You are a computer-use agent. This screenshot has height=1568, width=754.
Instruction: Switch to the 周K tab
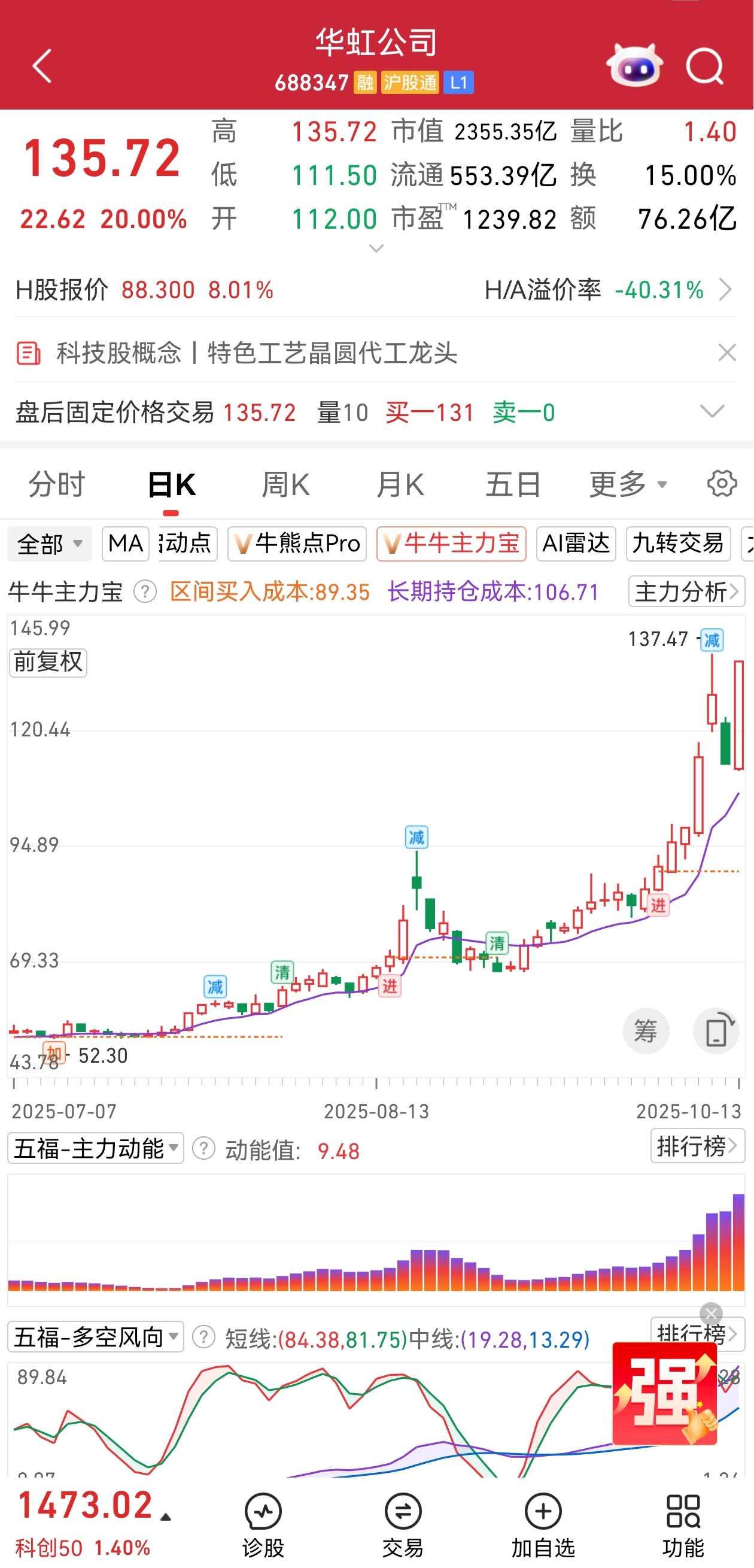pyautogui.click(x=285, y=484)
